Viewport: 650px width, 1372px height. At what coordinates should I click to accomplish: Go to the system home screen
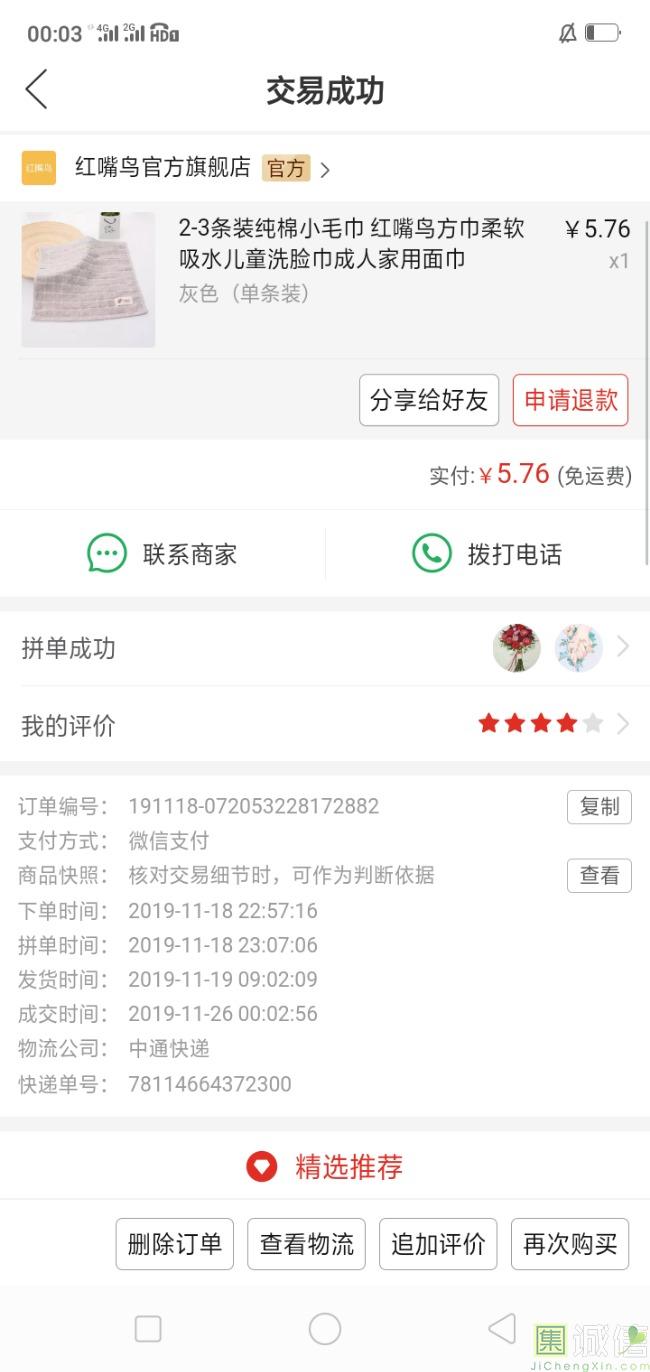[x=325, y=1328]
